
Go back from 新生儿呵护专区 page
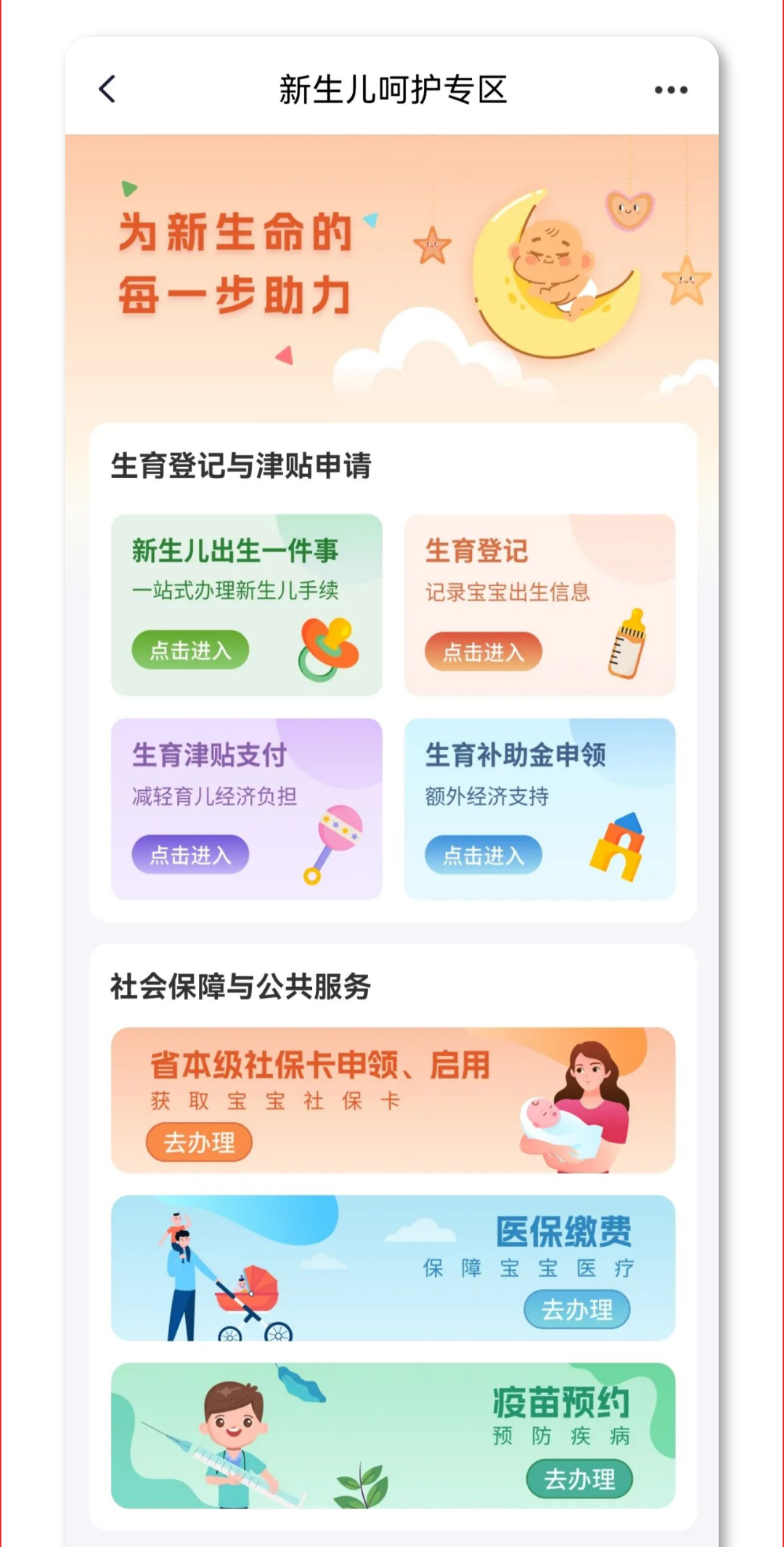107,89
